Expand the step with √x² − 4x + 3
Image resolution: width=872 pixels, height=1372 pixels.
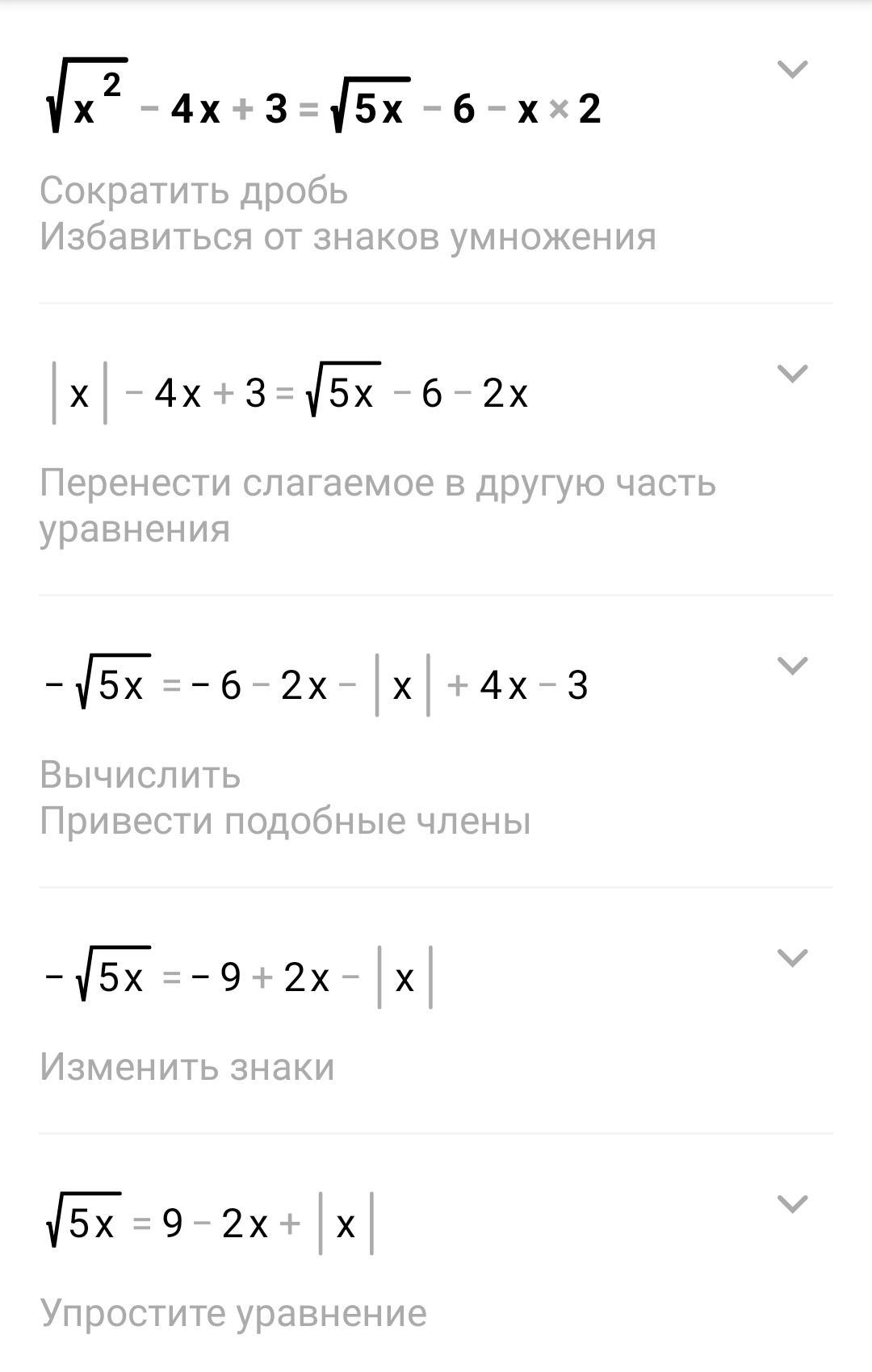click(x=791, y=69)
